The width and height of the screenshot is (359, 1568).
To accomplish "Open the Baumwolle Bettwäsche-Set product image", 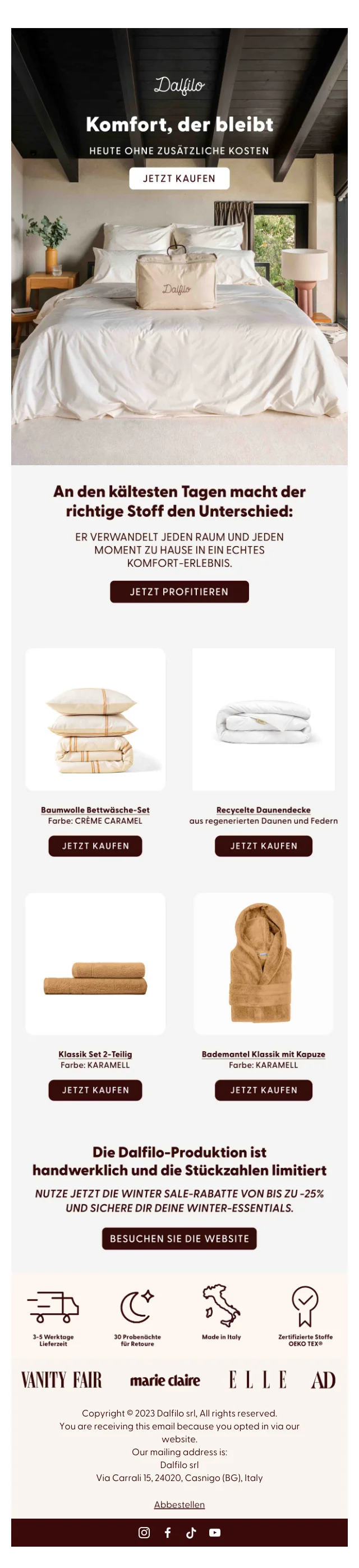I will 95,719.
